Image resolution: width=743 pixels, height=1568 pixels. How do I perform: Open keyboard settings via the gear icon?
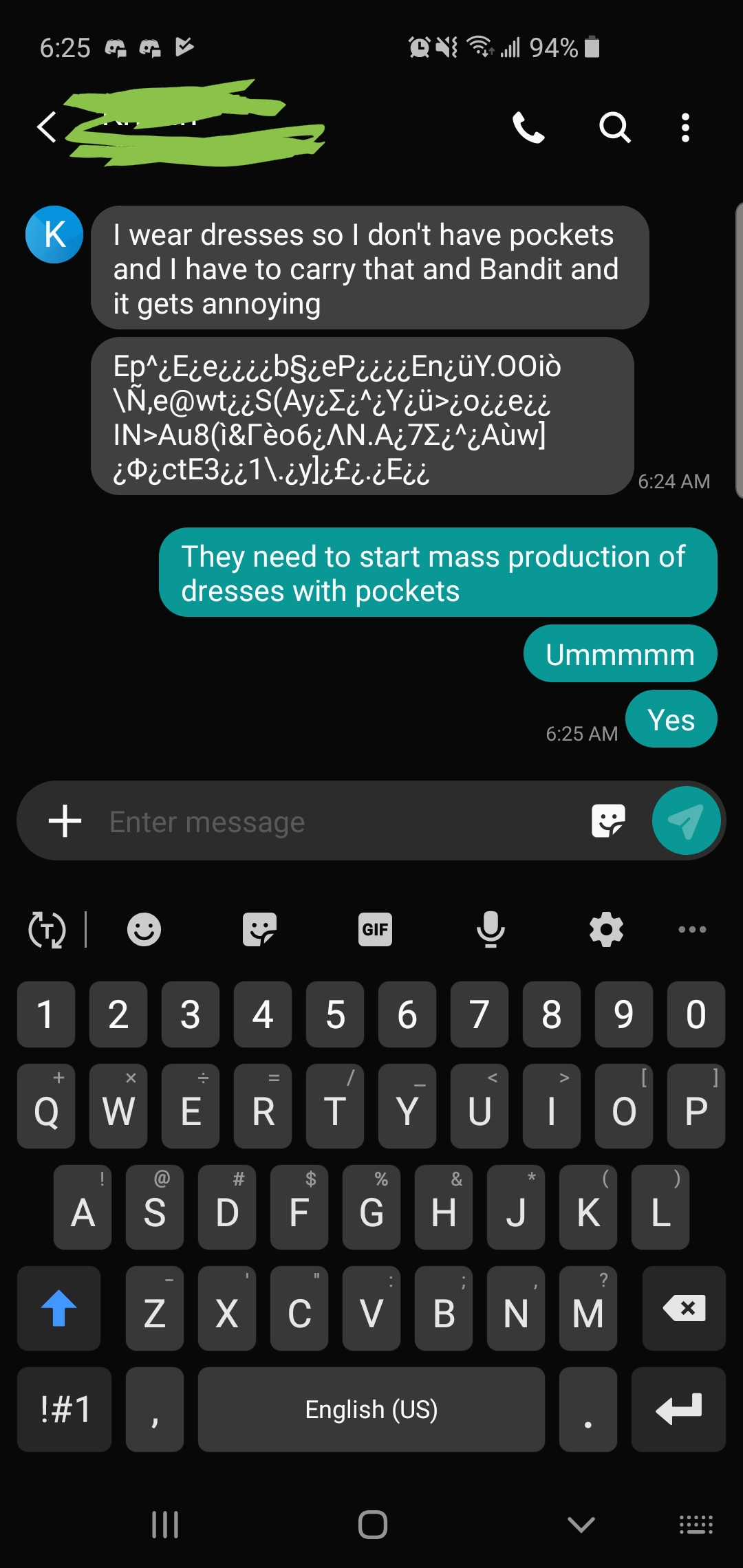605,929
